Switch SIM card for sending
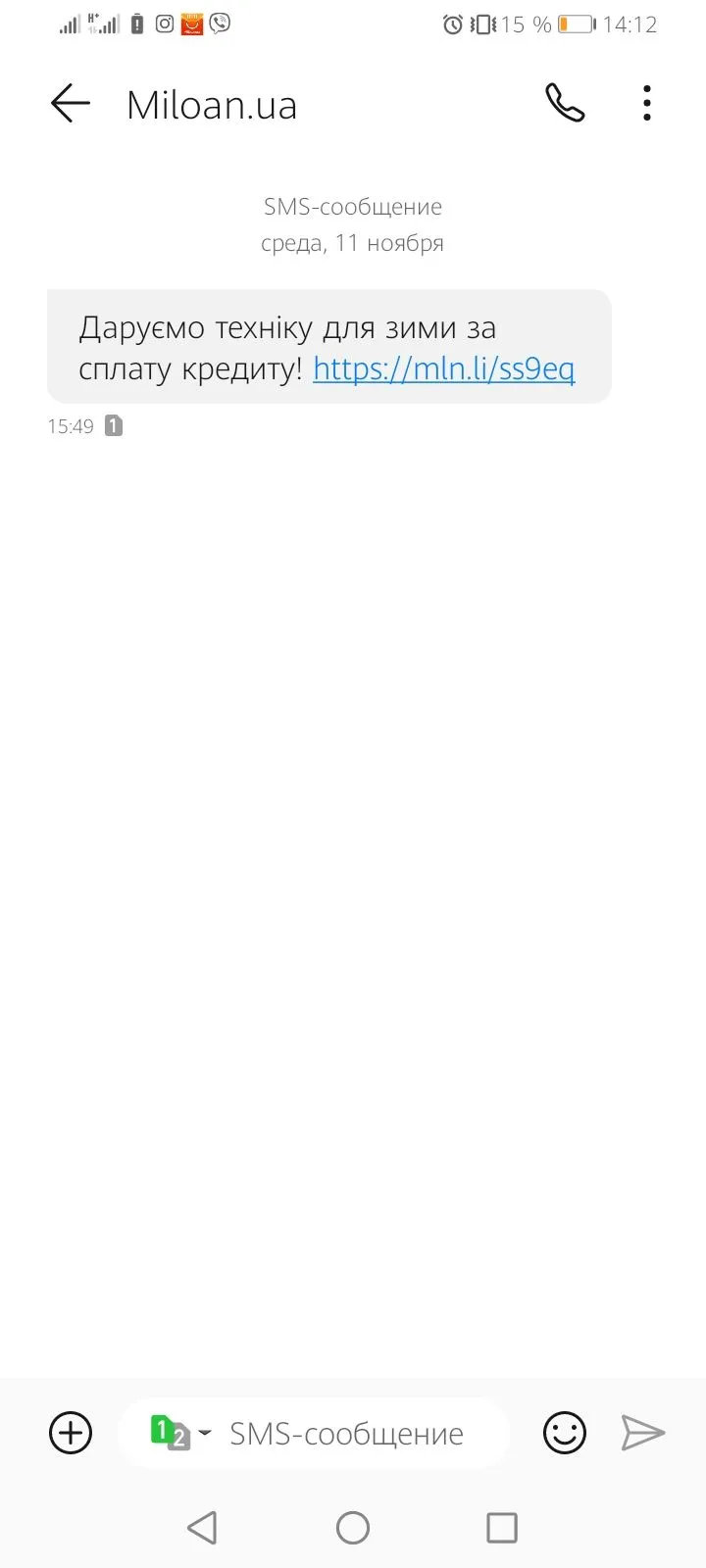Image resolution: width=706 pixels, height=1568 pixels. point(179,1434)
